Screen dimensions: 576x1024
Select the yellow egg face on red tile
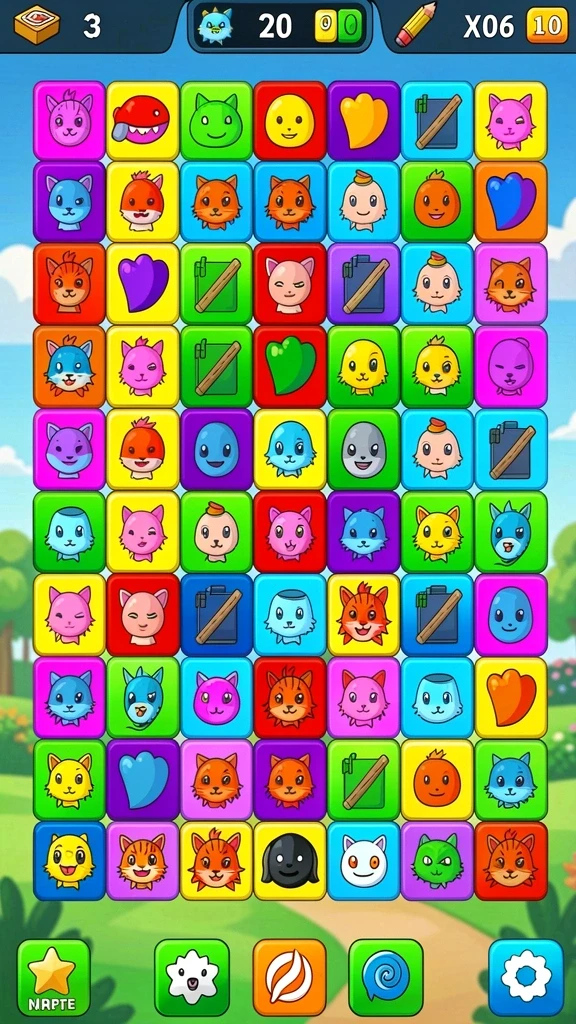click(289, 121)
